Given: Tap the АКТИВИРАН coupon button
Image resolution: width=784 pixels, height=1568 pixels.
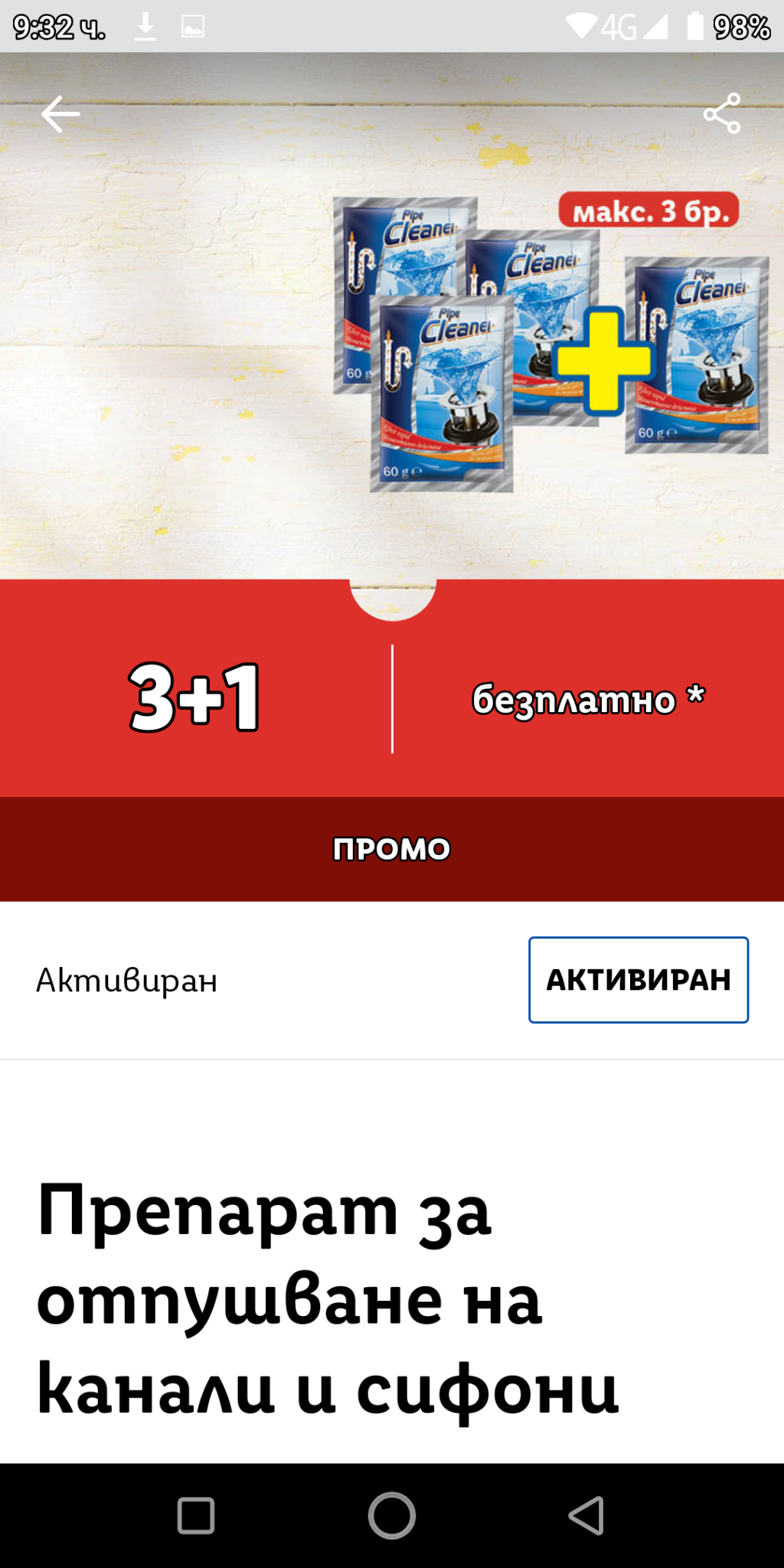Looking at the screenshot, I should [x=638, y=979].
